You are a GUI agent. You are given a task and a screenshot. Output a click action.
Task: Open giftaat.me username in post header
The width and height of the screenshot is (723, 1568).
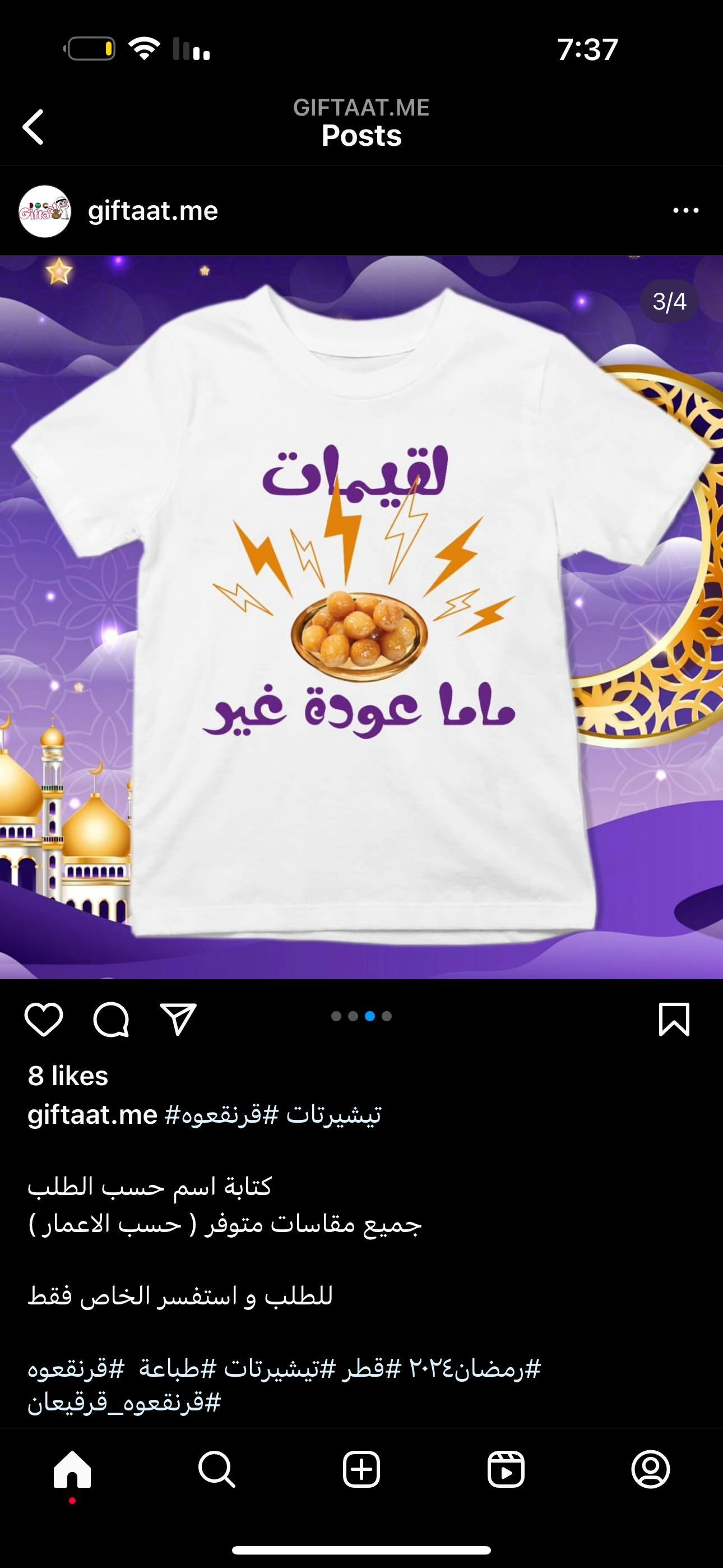tap(153, 211)
